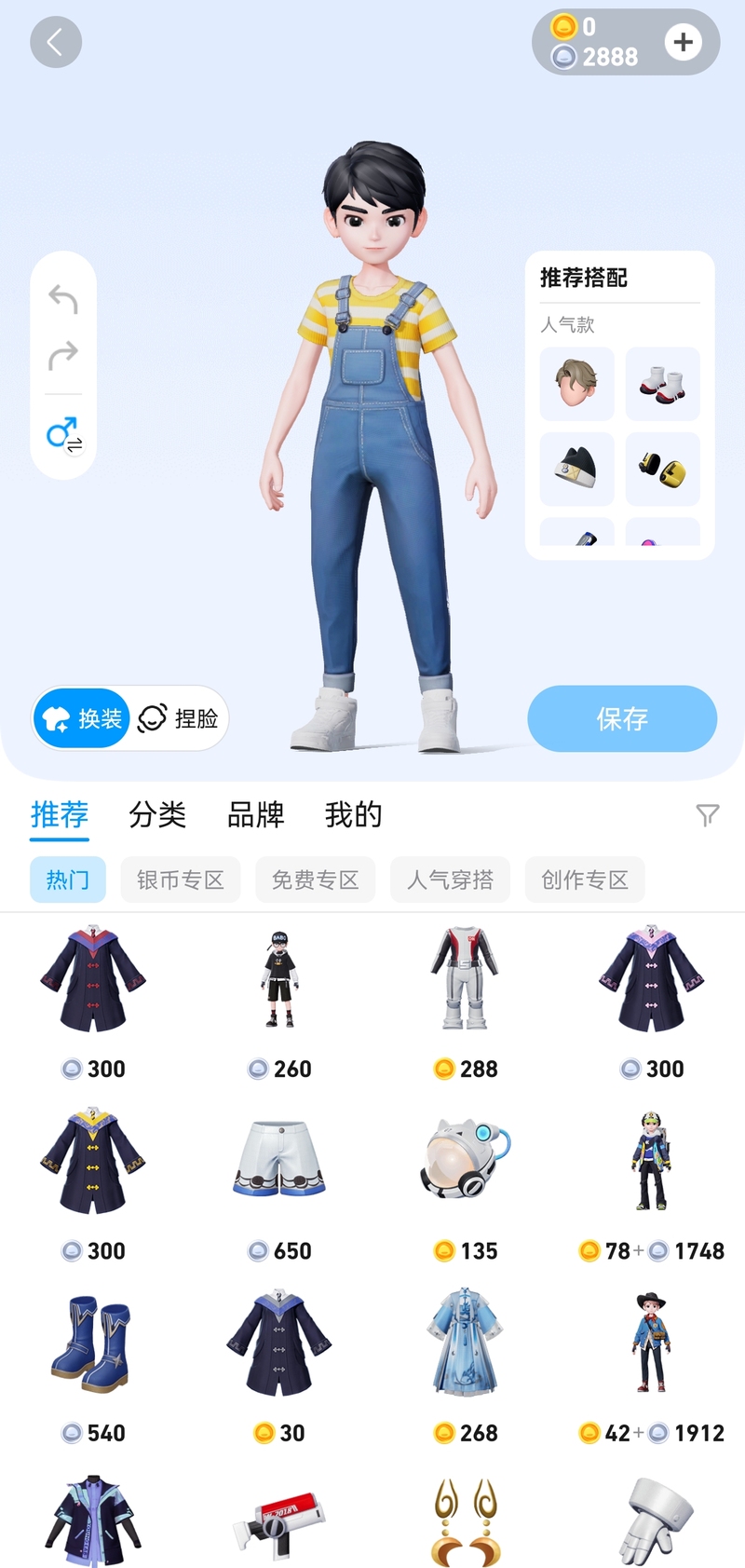
Task: Choose the 免费专区 chip
Action: (x=315, y=879)
